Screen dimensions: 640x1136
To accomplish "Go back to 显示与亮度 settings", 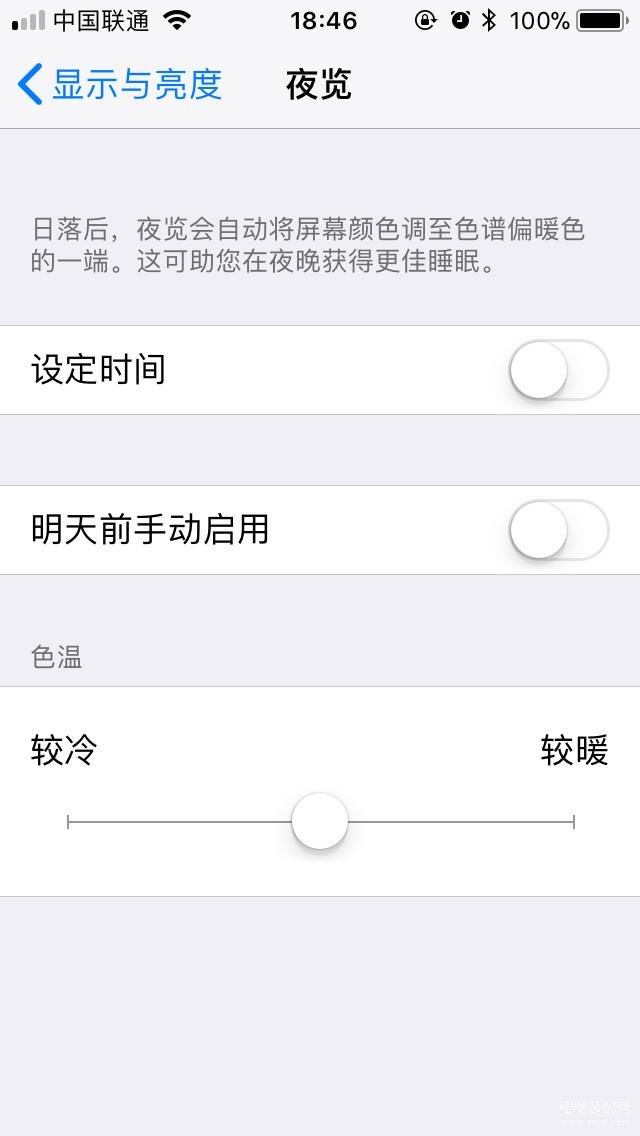I will coord(120,85).
